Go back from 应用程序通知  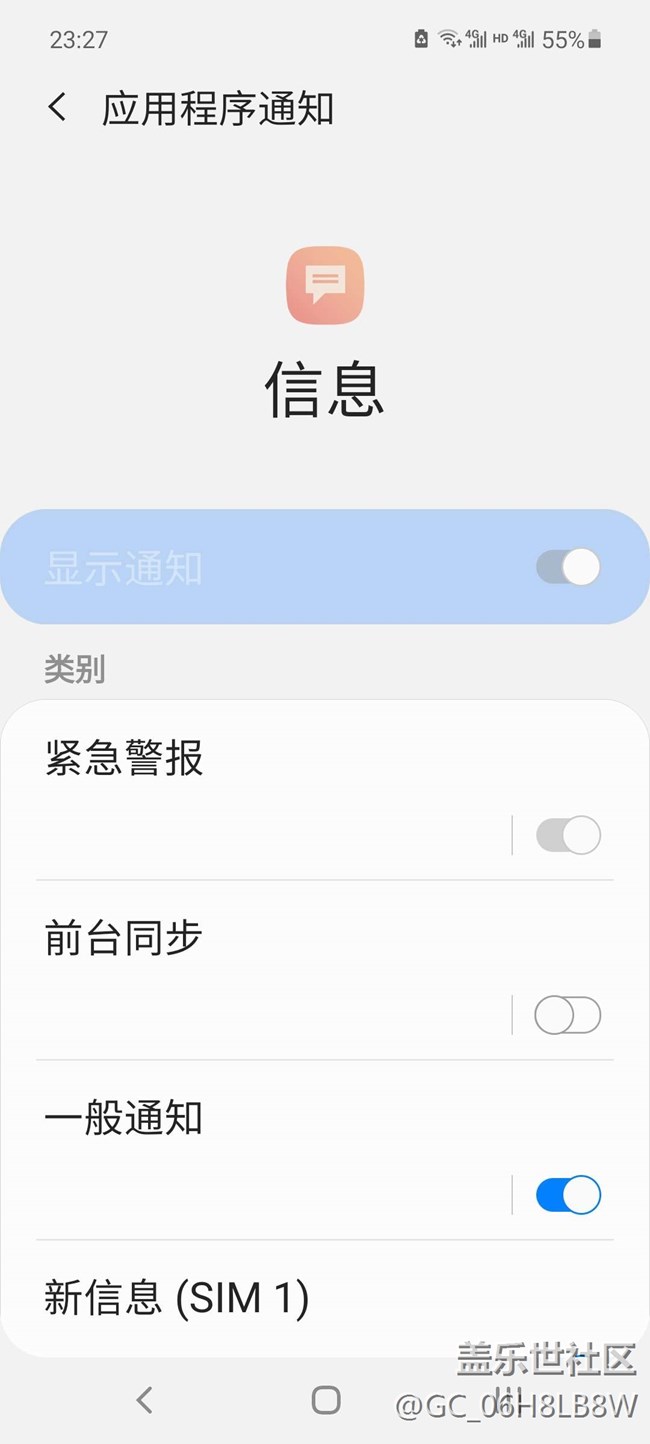[x=58, y=108]
